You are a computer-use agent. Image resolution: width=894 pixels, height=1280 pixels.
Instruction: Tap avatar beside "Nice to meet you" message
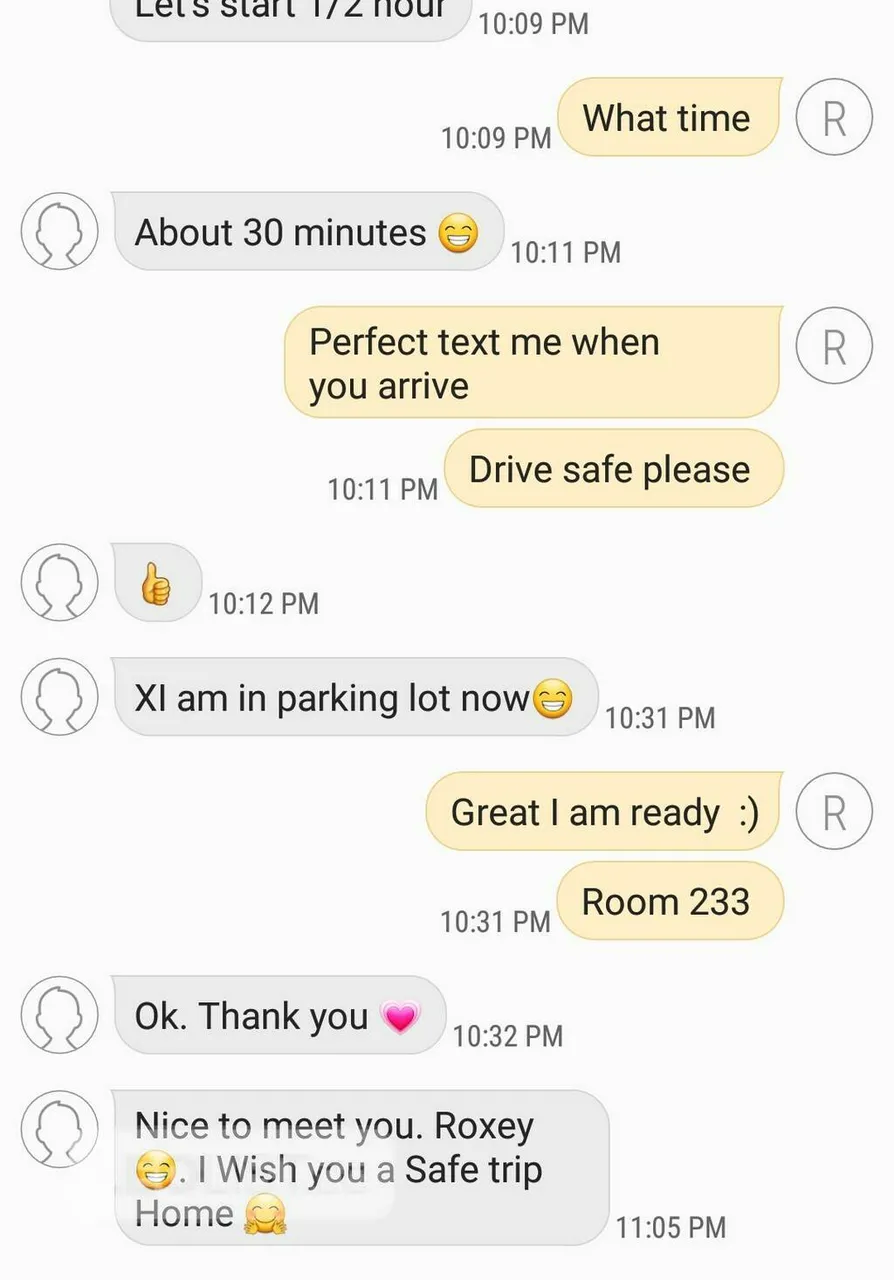click(x=59, y=1129)
